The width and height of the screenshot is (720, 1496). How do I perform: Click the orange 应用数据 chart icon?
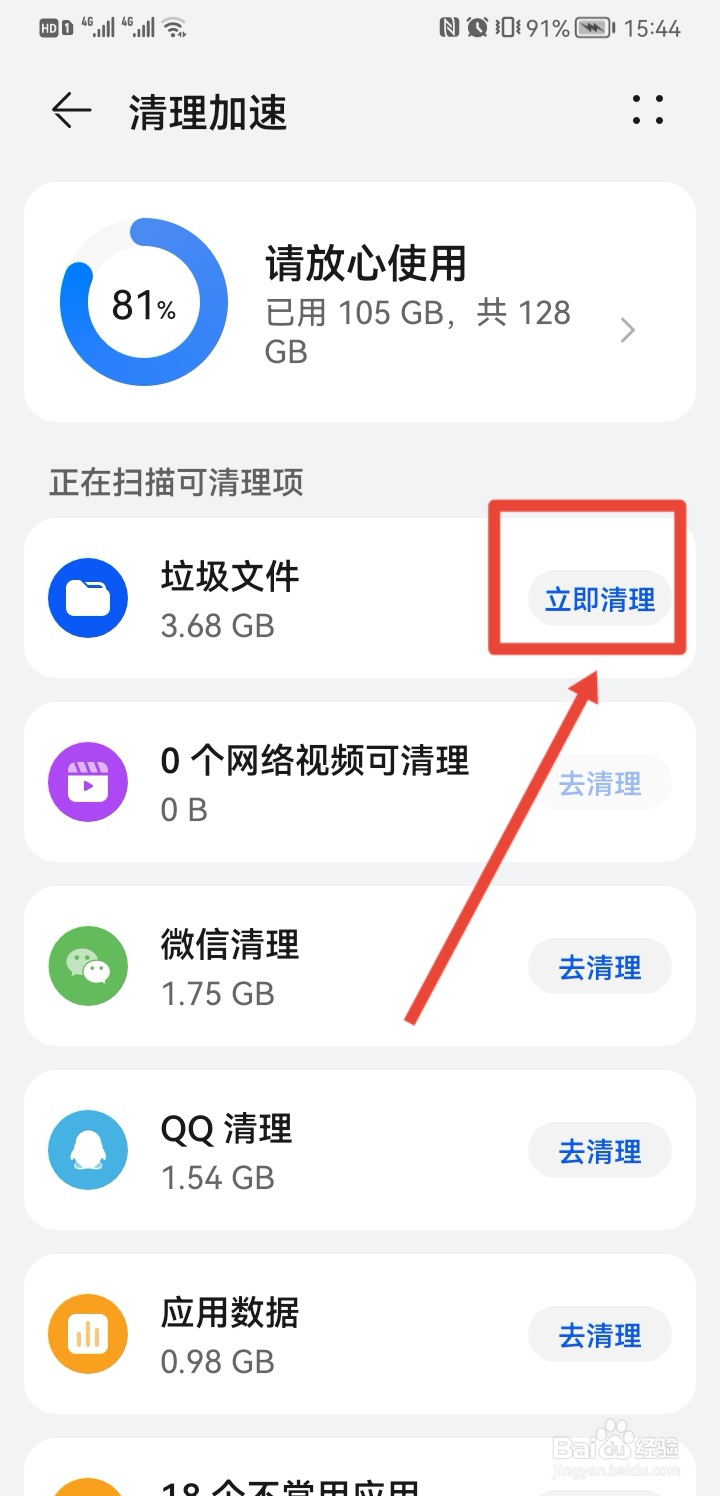coord(87,1334)
